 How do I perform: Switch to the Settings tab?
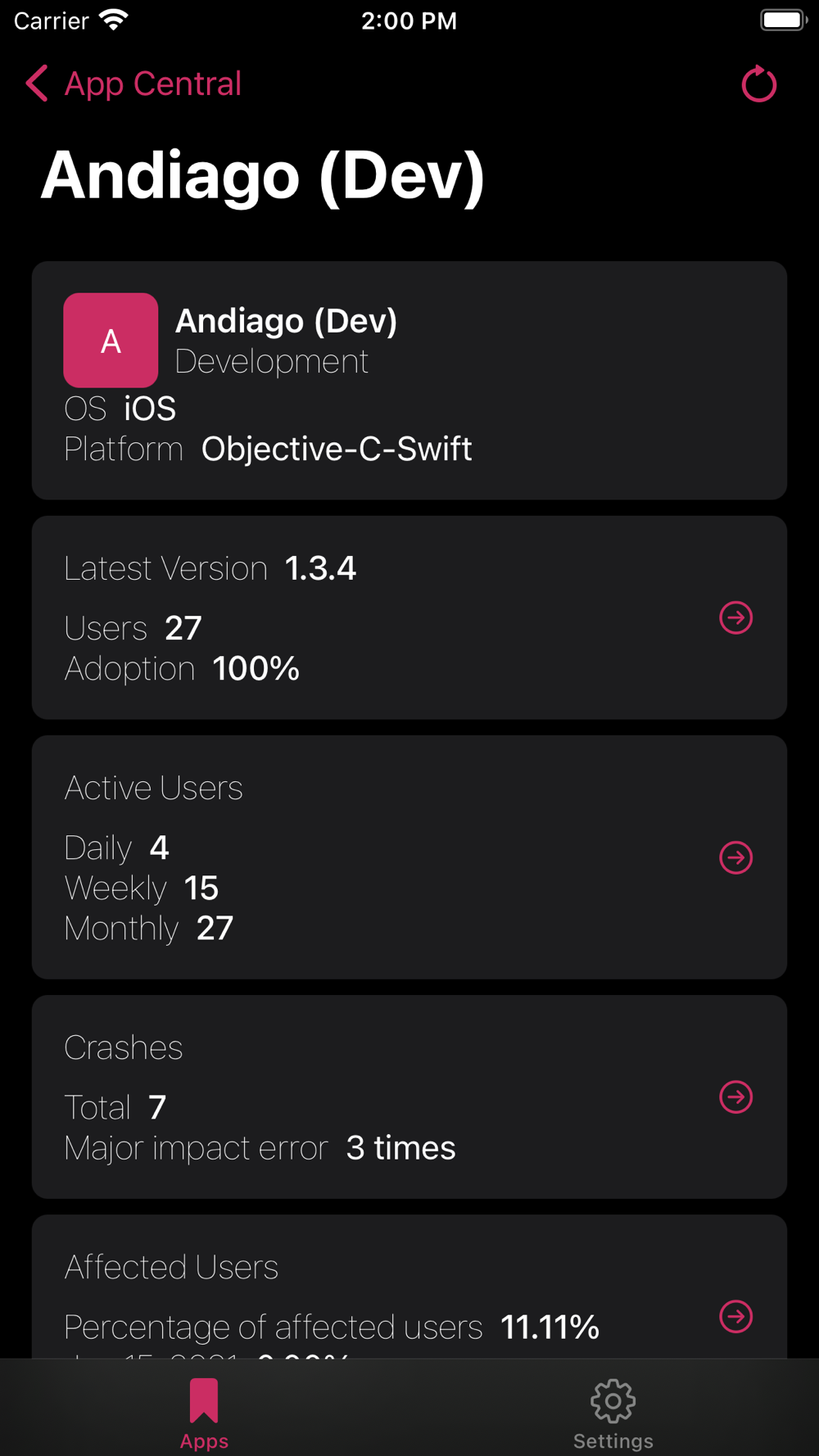click(x=613, y=1414)
